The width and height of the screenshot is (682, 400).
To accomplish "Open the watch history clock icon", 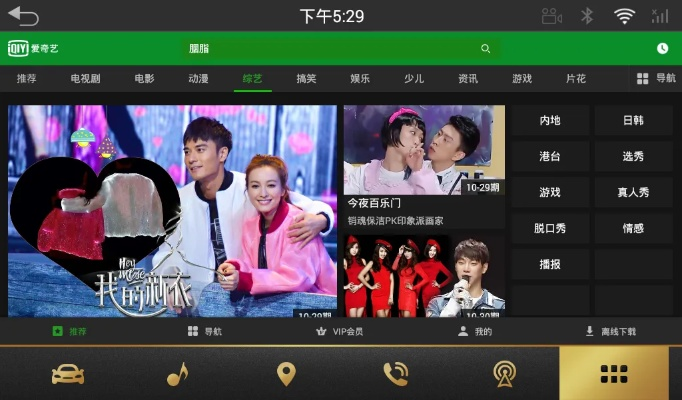I will 662,48.
